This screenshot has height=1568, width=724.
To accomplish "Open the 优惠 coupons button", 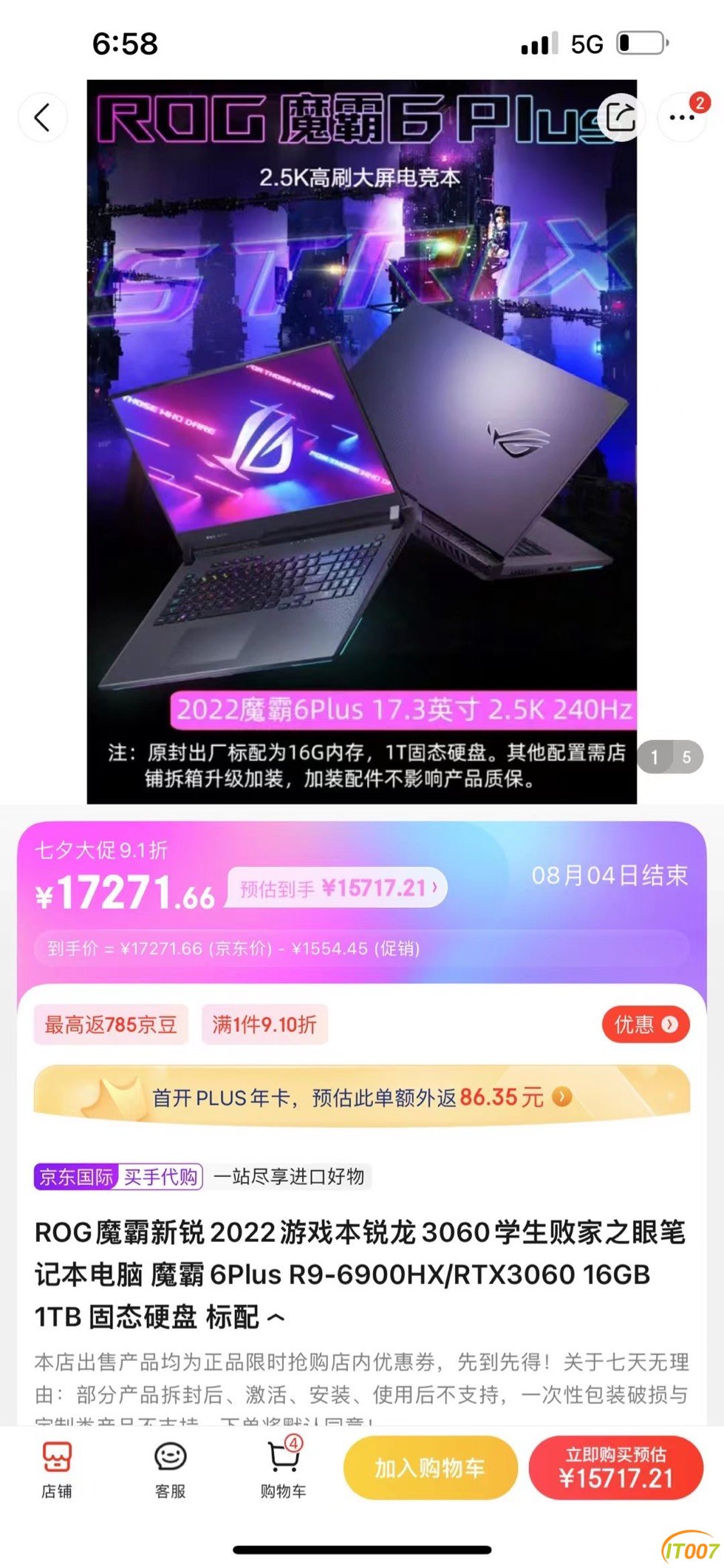I will click(645, 1025).
